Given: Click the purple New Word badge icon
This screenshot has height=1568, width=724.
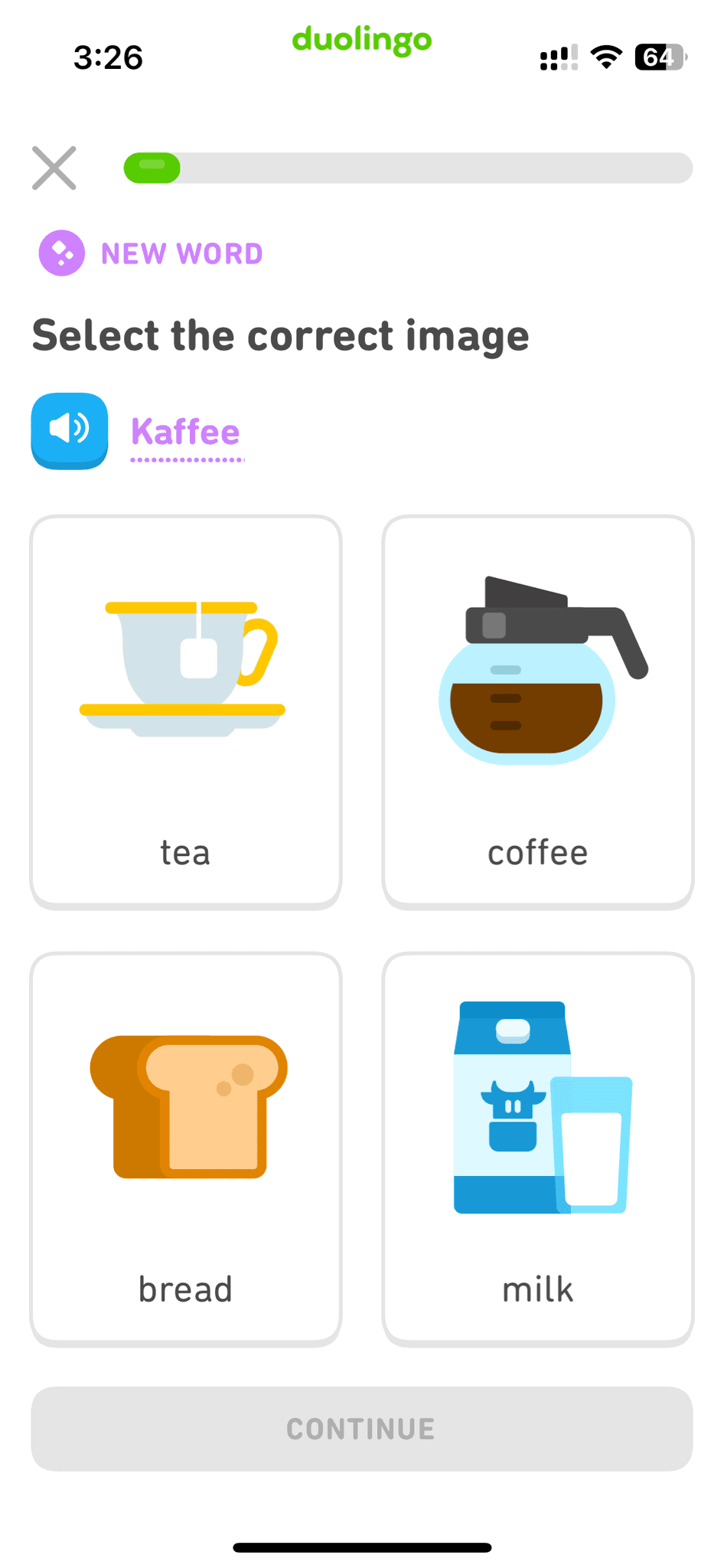Looking at the screenshot, I should (x=61, y=253).
